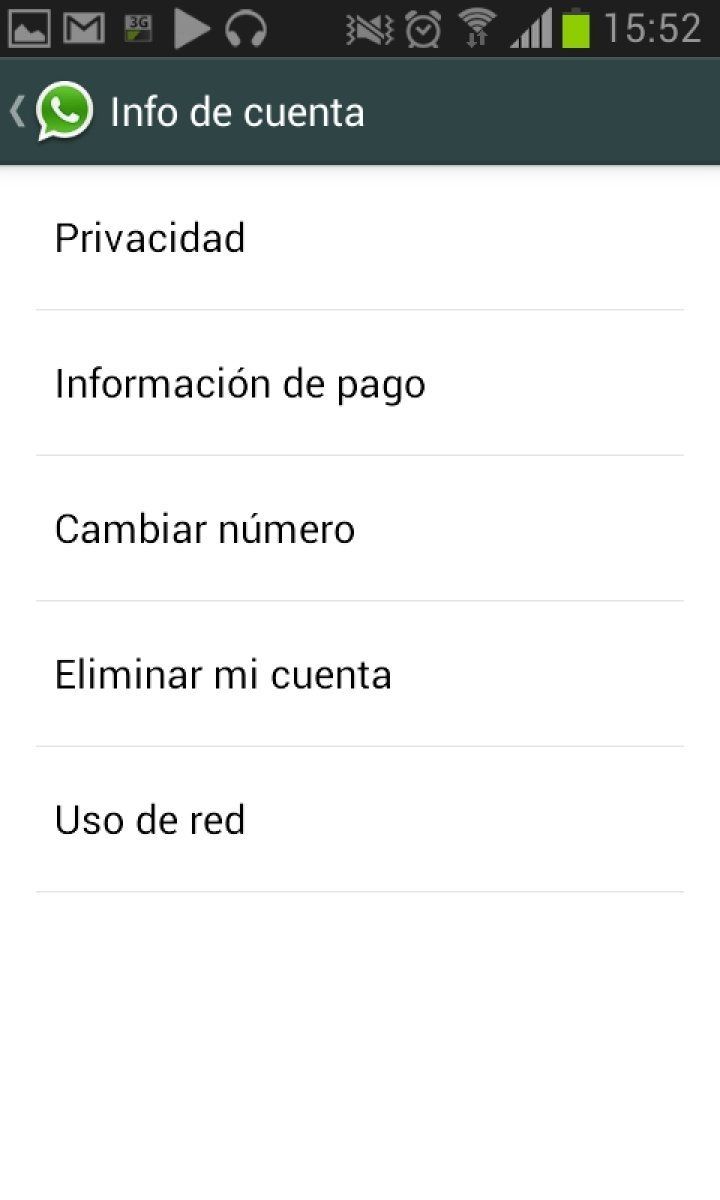Select Cambiar número

pyautogui.click(x=205, y=528)
